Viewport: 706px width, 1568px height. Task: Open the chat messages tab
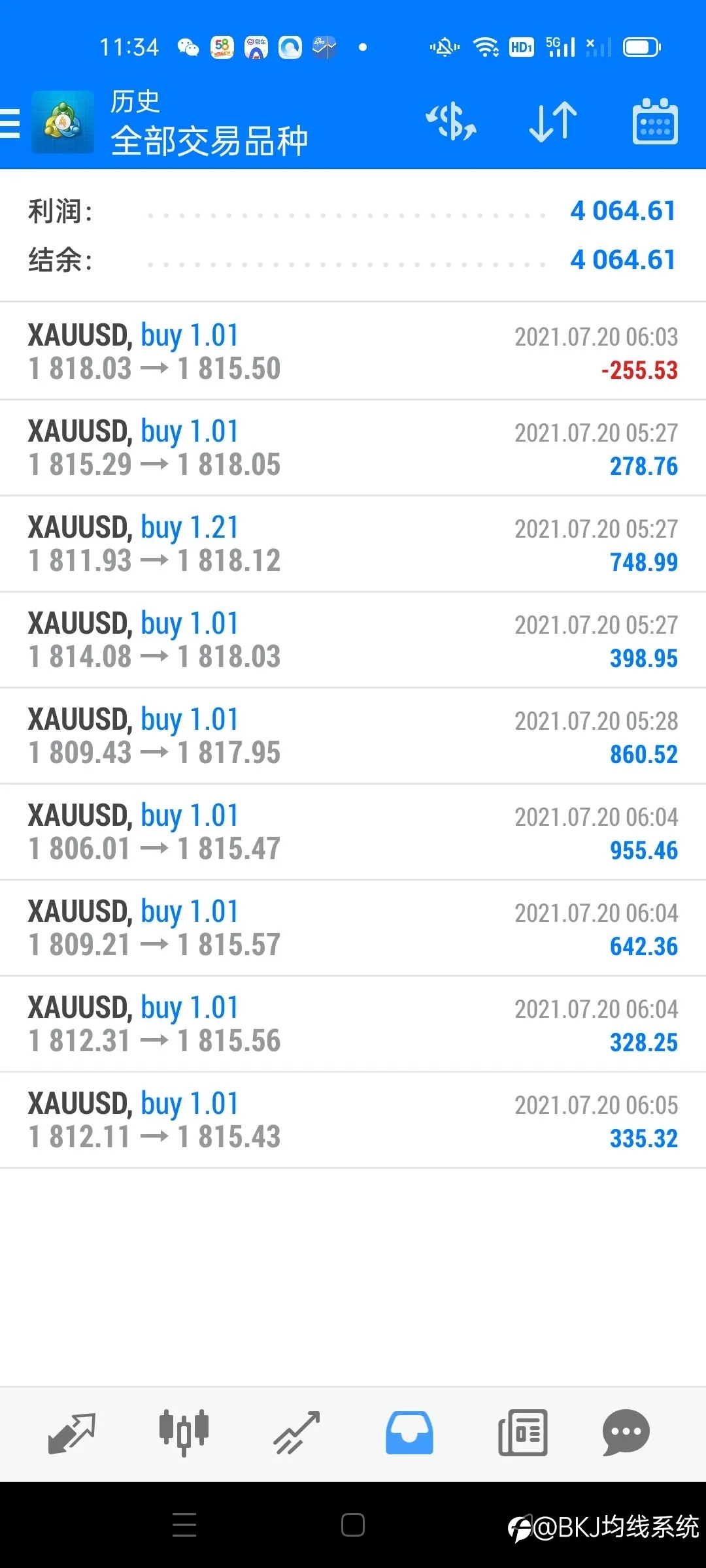click(x=626, y=1433)
